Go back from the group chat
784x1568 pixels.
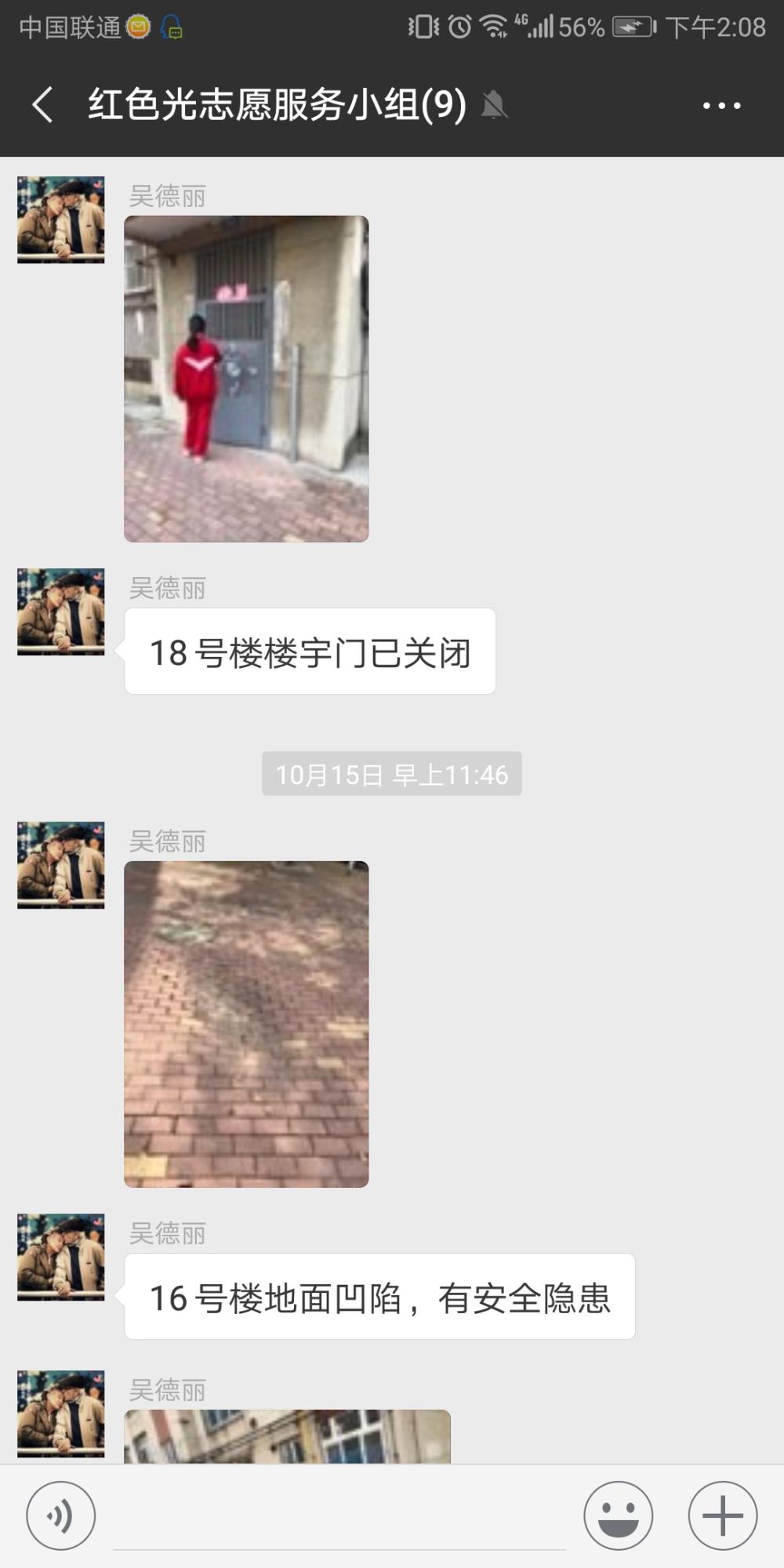(43, 105)
